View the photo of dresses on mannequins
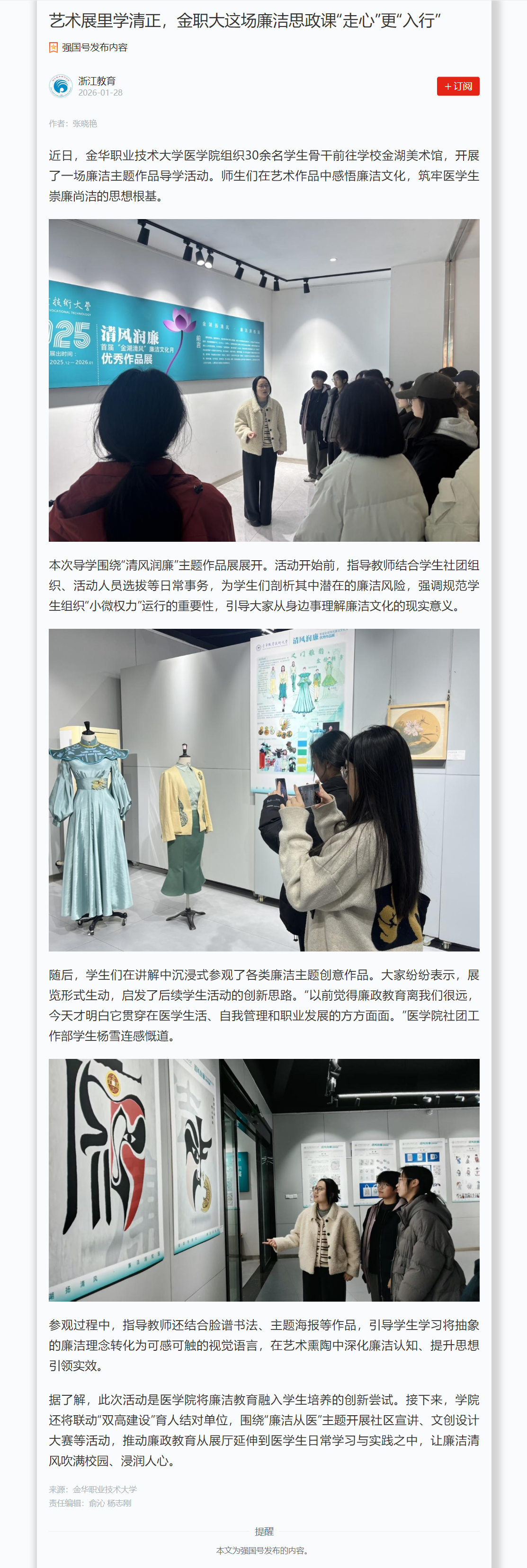The width and height of the screenshot is (527, 1568). 264,790
